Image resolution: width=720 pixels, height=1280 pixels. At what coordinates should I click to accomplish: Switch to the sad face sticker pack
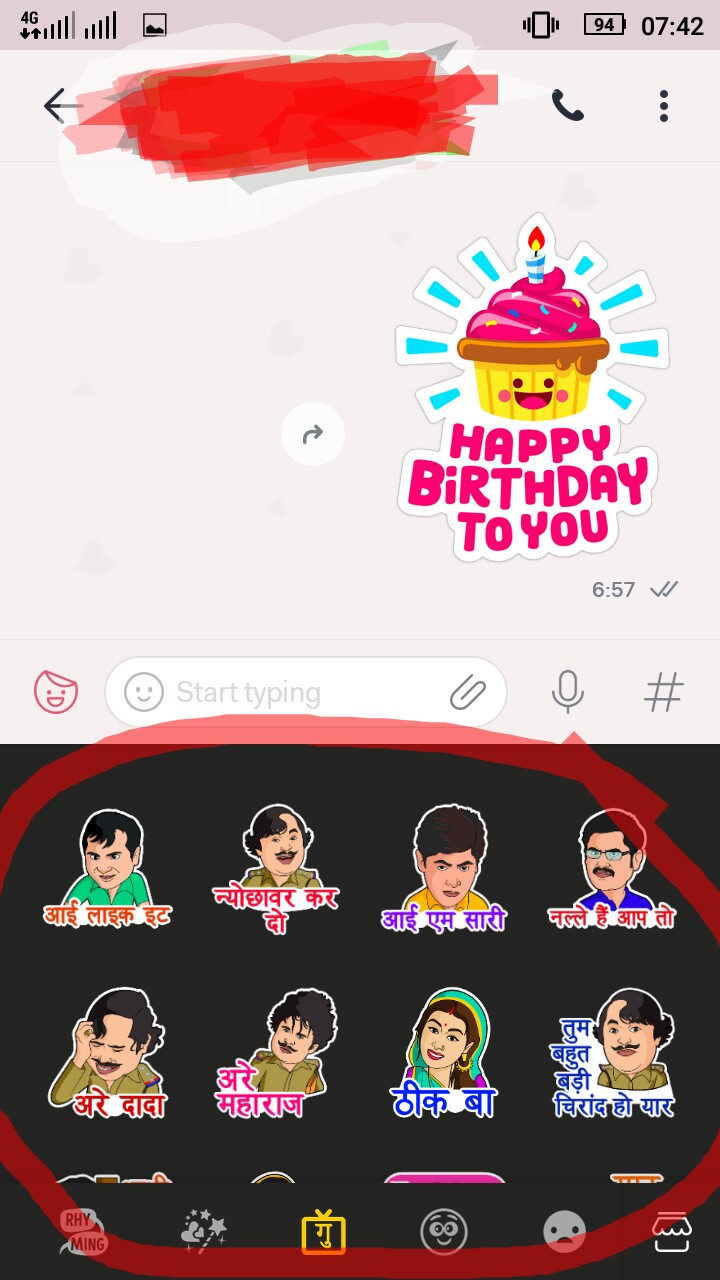coord(564,1232)
